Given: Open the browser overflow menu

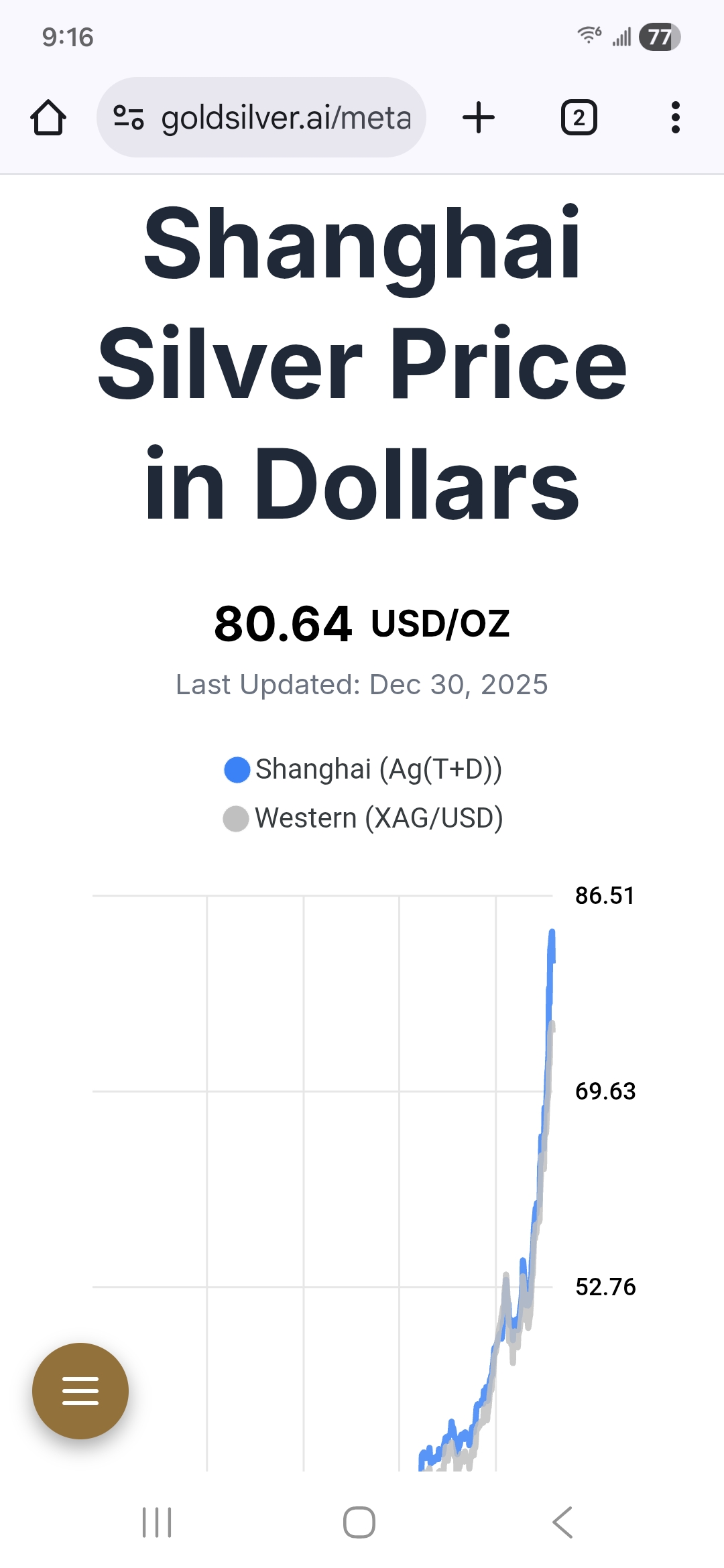Looking at the screenshot, I should [675, 118].
